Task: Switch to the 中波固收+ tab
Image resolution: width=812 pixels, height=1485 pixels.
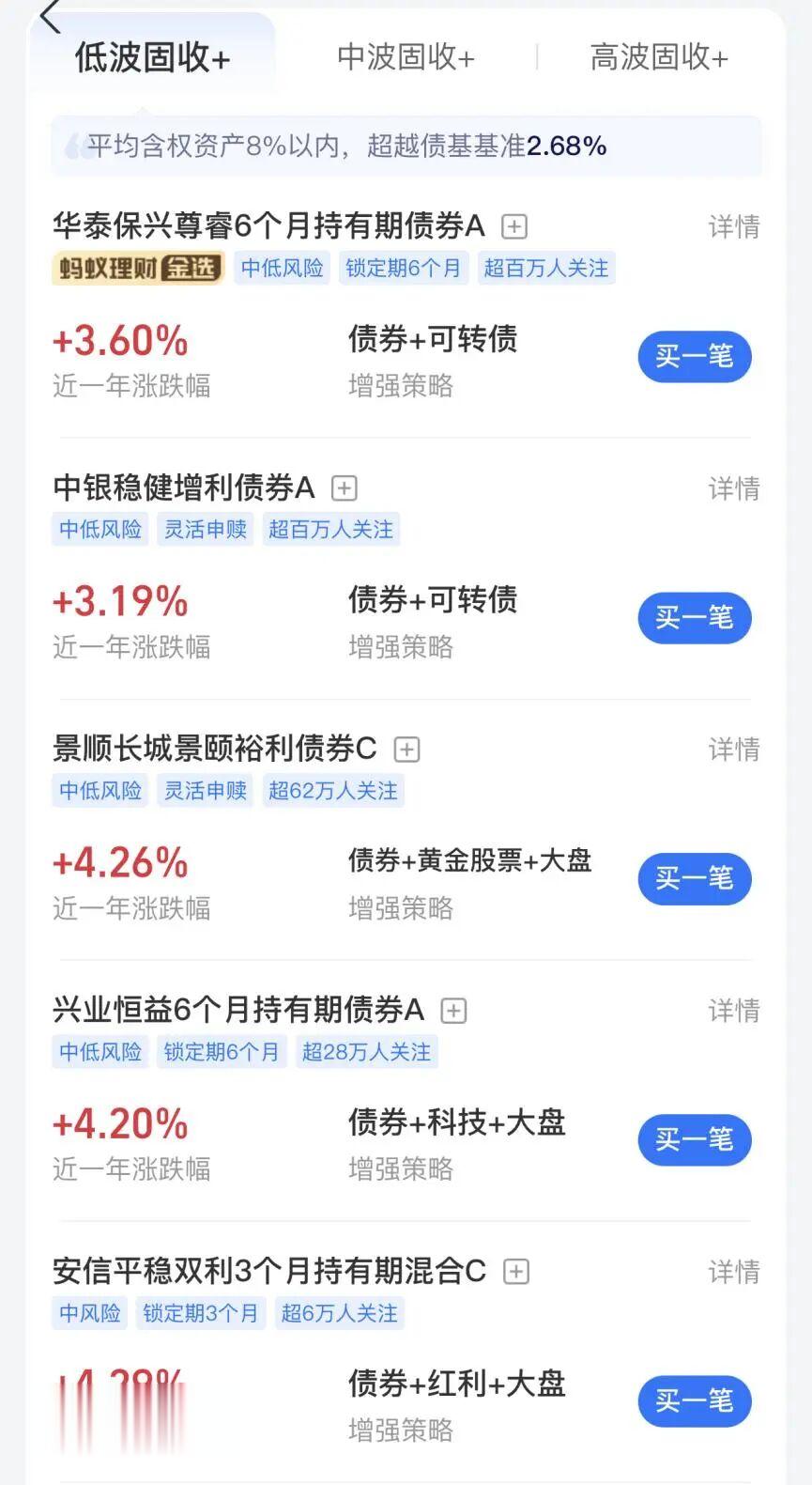Action: click(x=406, y=57)
